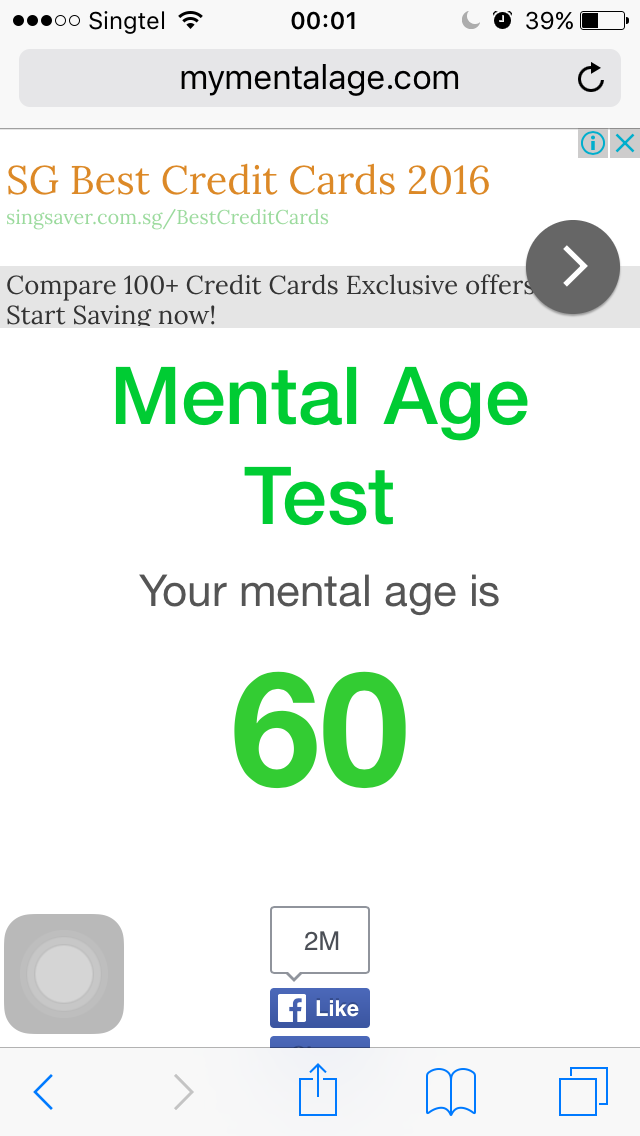The height and width of the screenshot is (1136, 640).
Task: Open the SG Best Credit Cards 2016 ad link
Action: point(249,180)
